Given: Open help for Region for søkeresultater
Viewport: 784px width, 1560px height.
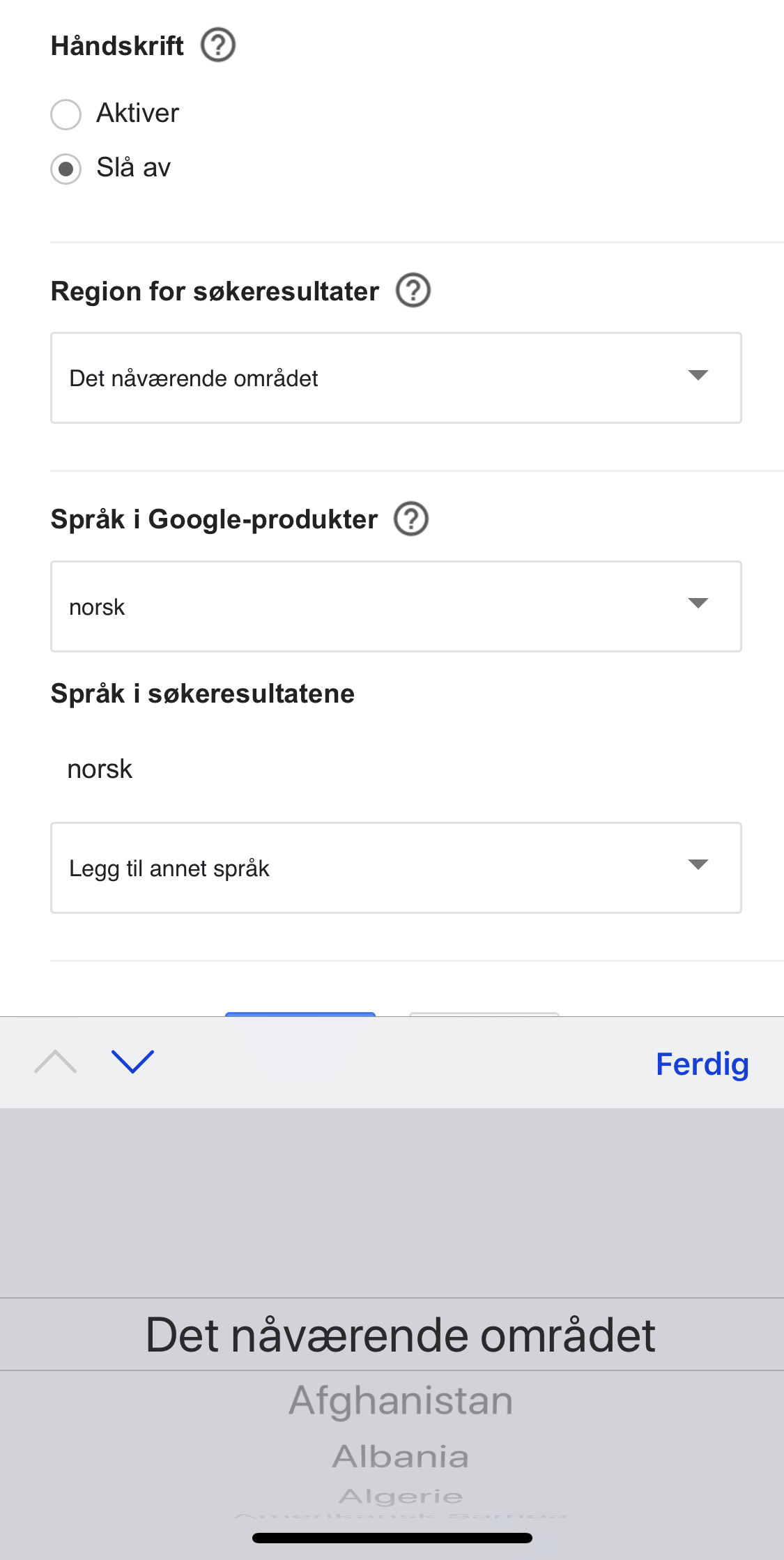Looking at the screenshot, I should coord(413,291).
